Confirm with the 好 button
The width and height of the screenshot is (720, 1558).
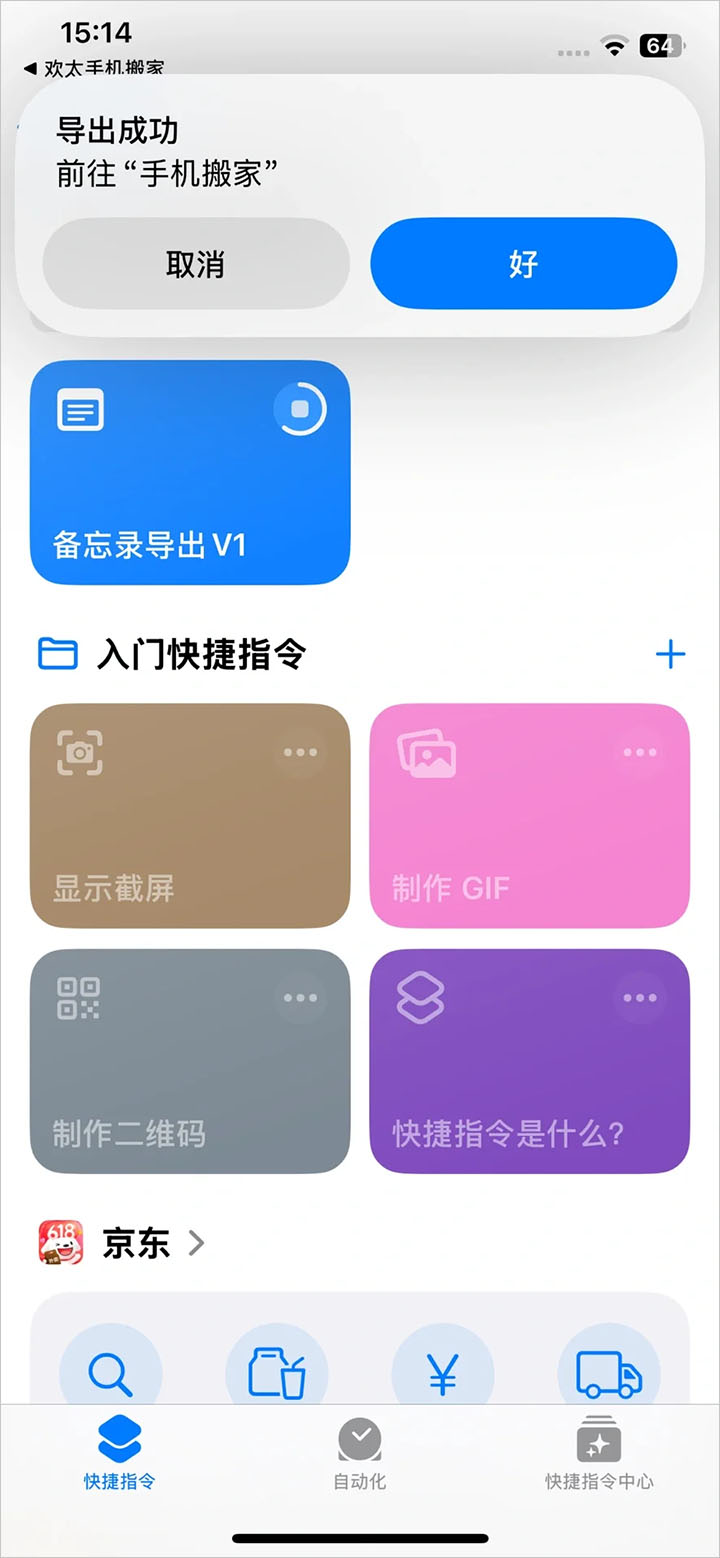pos(523,264)
